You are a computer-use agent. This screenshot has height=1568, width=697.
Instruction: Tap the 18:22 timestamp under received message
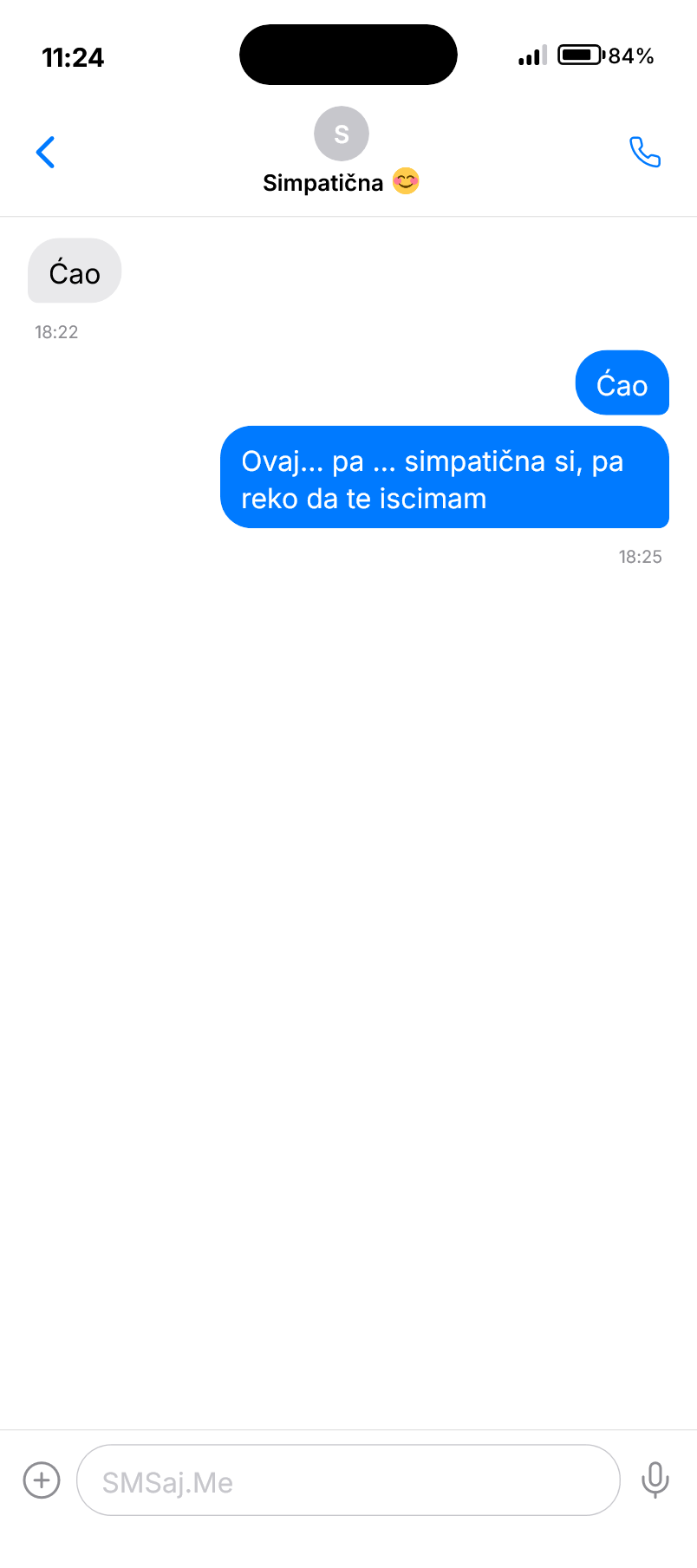[x=55, y=331]
